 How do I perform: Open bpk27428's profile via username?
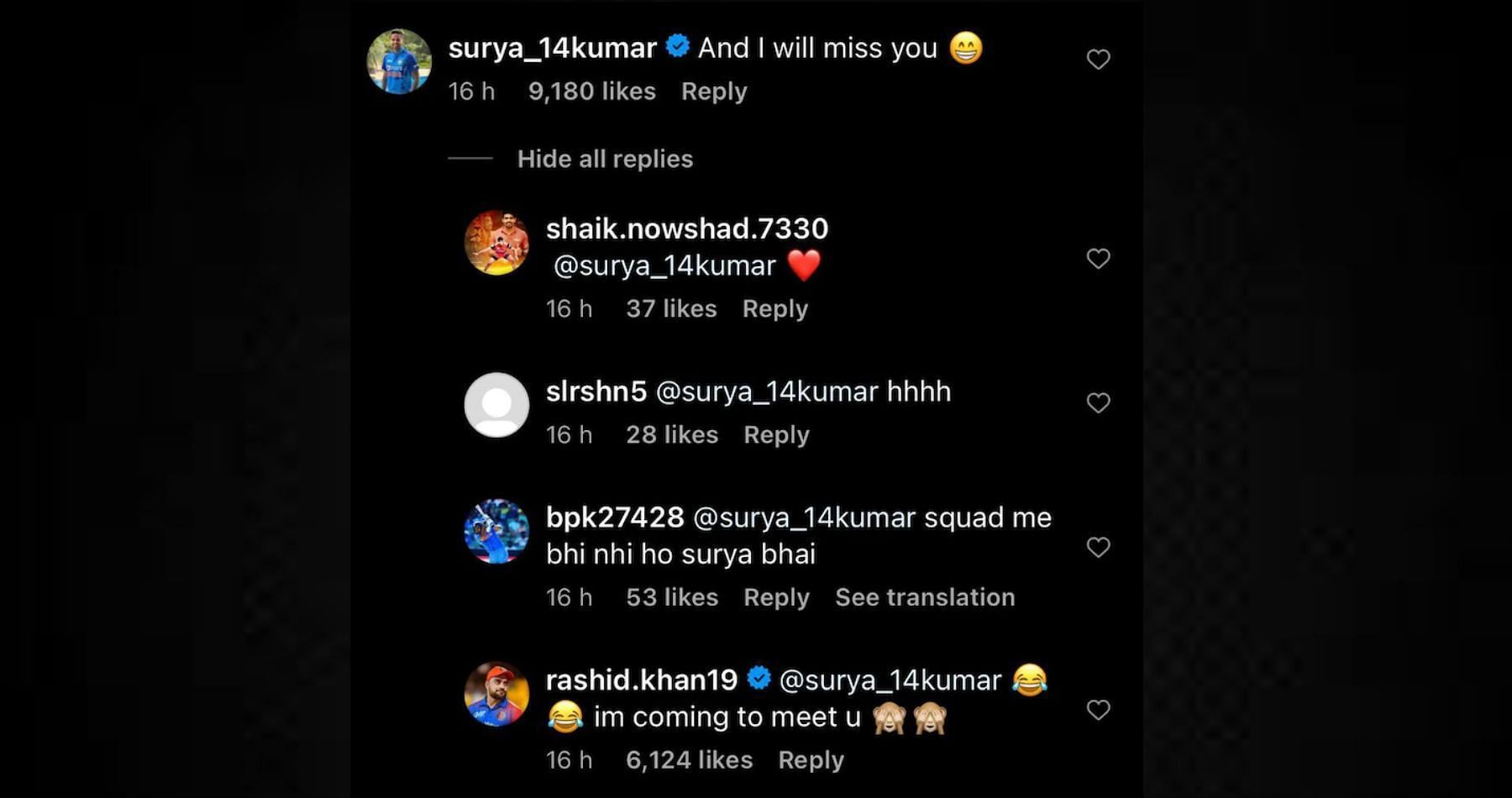pyautogui.click(x=614, y=517)
